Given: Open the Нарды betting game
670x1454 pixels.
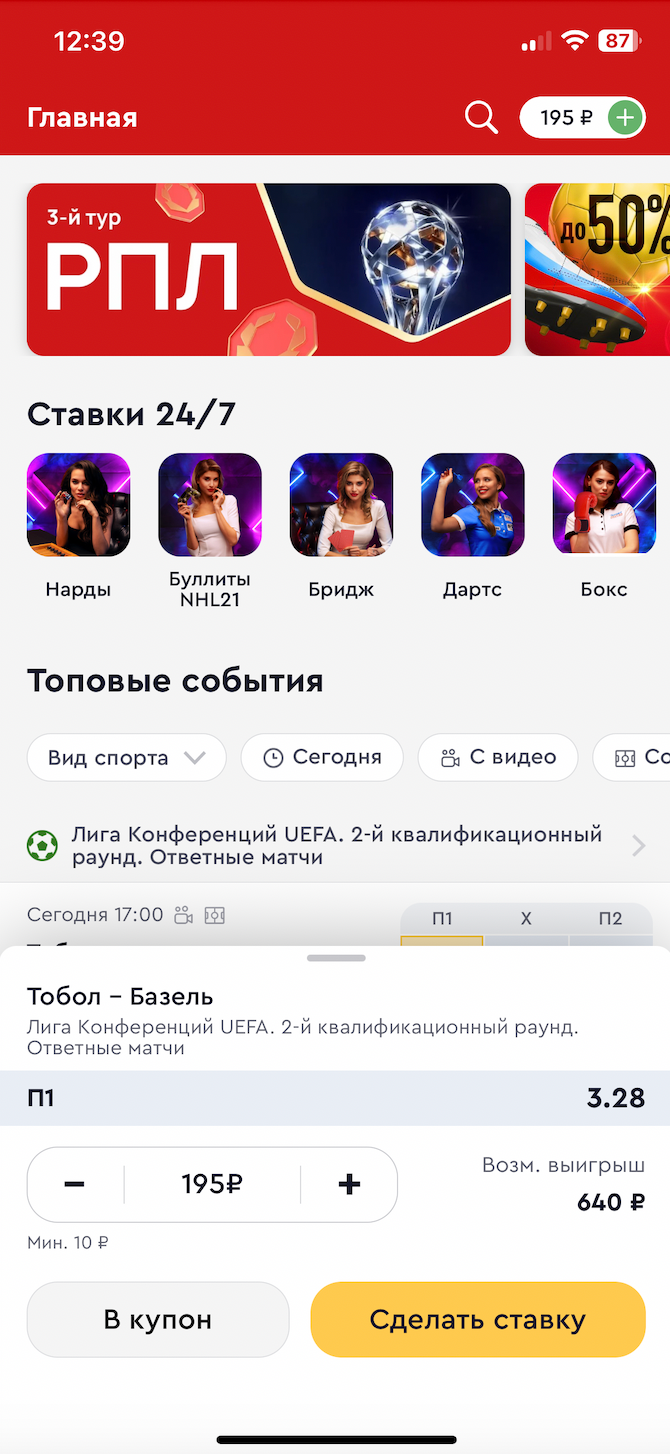Looking at the screenshot, I should click(x=78, y=505).
